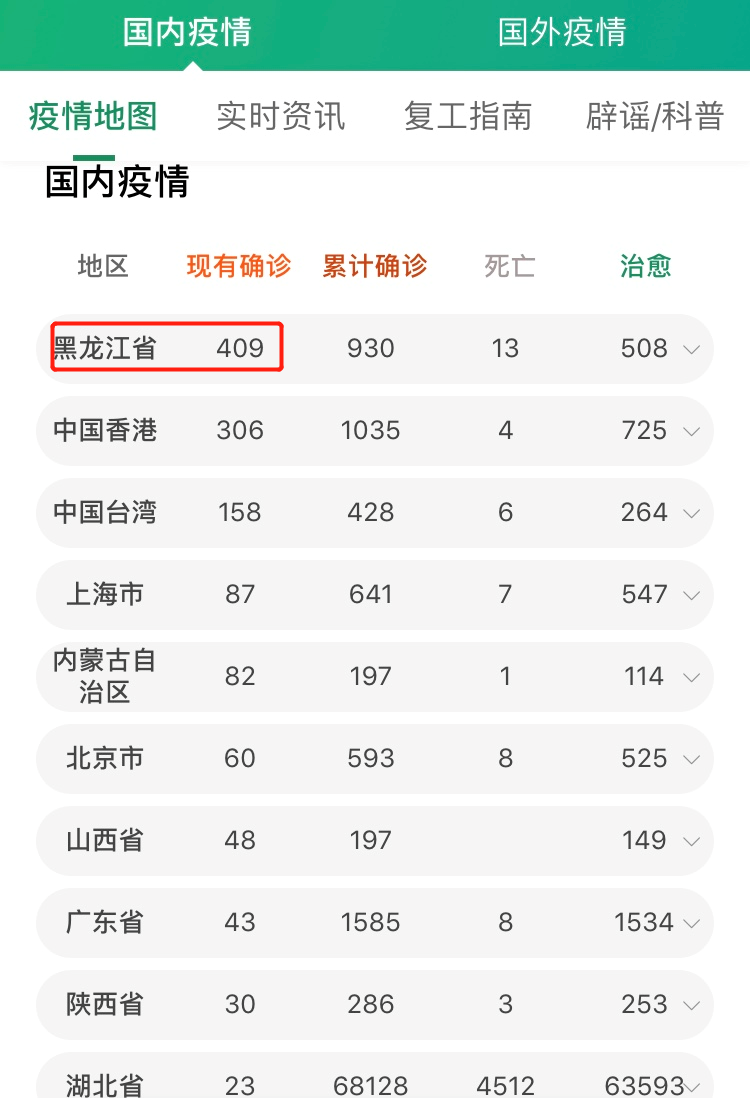
Task: Expand the 中国香港 row details
Action: 691,431
